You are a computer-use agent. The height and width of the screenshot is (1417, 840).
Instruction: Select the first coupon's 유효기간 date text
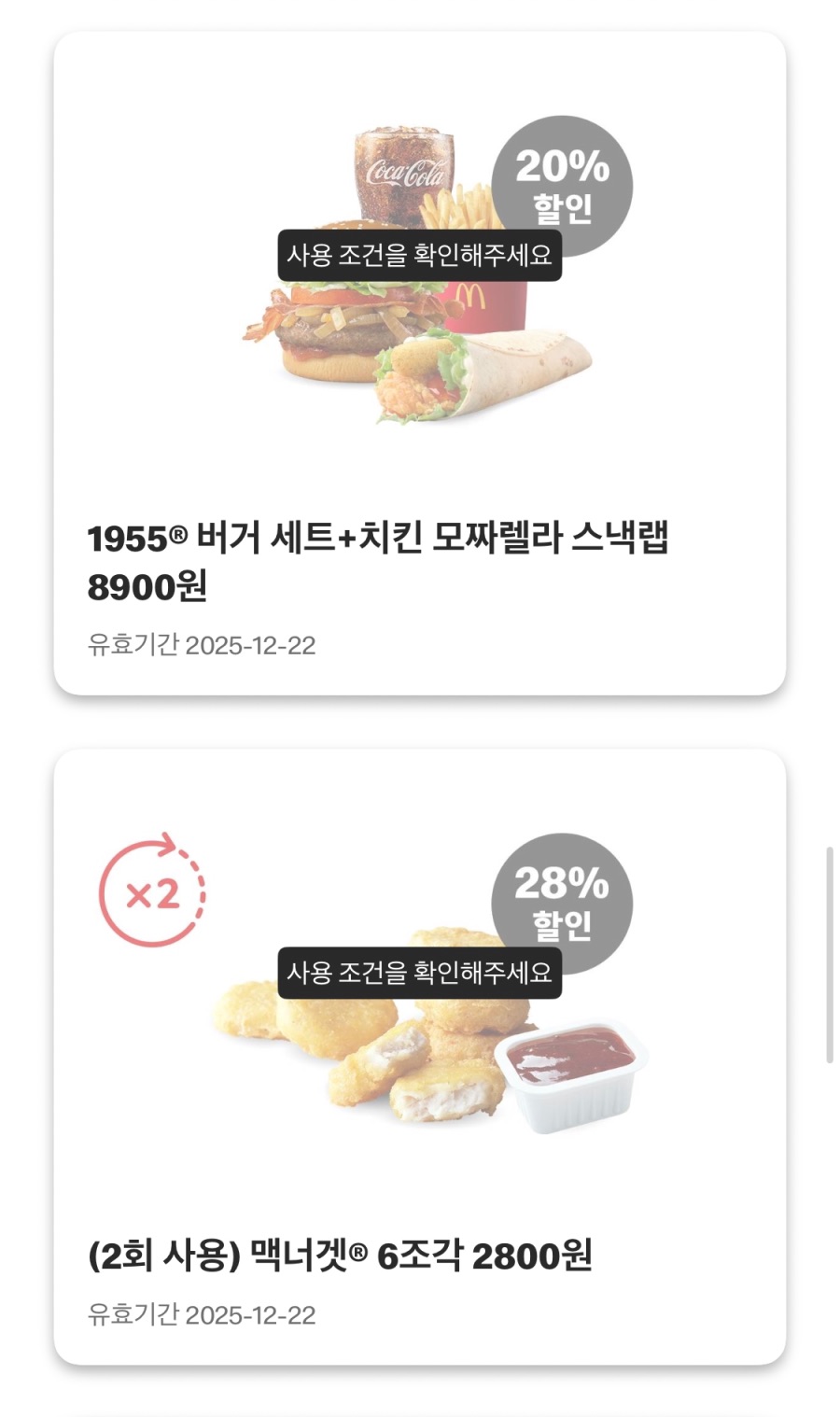coord(203,641)
